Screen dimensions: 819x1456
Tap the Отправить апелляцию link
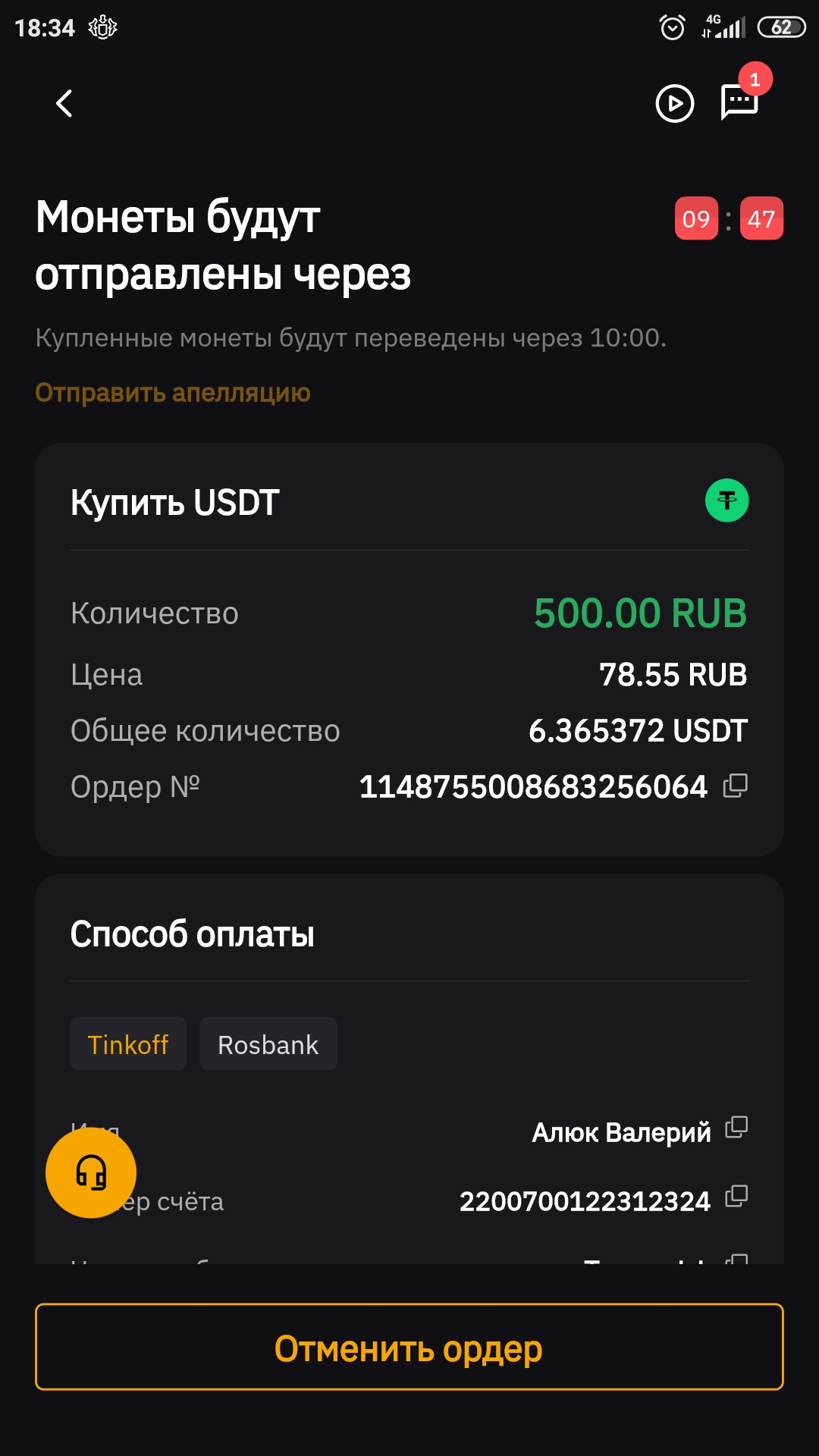(x=173, y=393)
